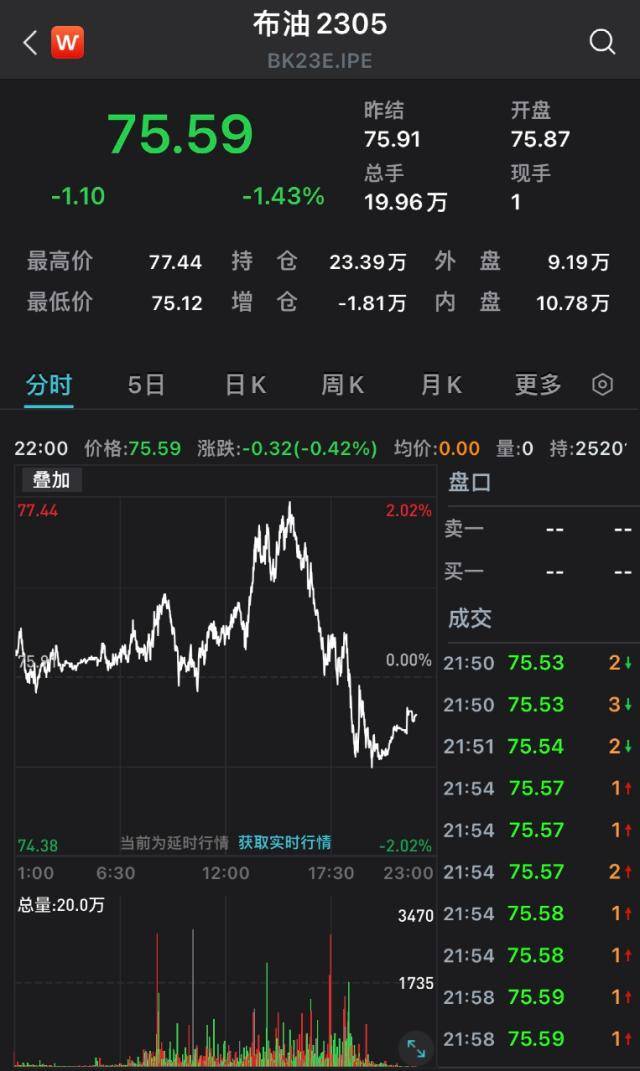
Task: Switch to the 5日 chart tab
Action: 146,385
